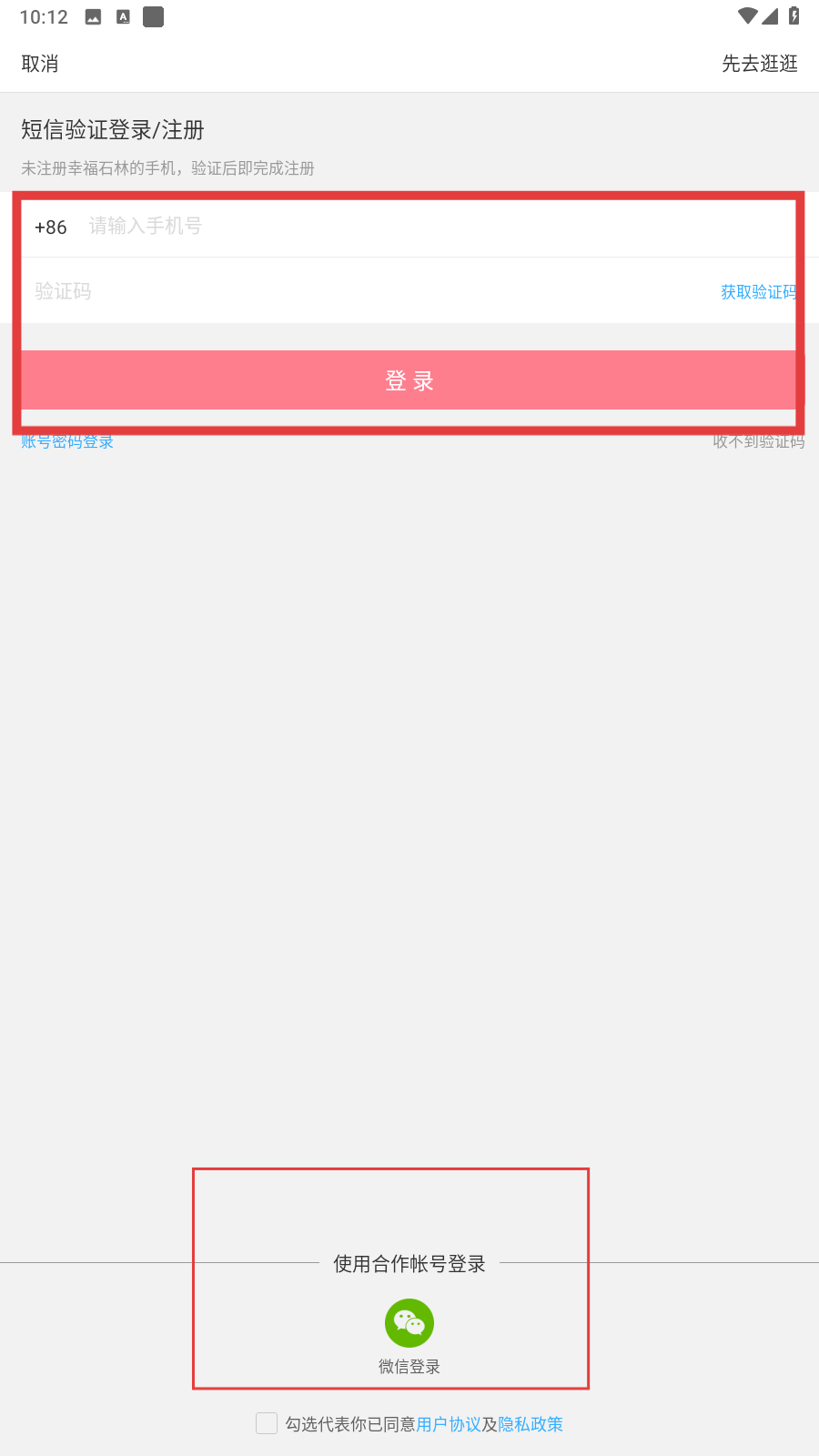Log in with the WeChat icon
Viewport: 819px width, 1456px height.
(x=409, y=1323)
